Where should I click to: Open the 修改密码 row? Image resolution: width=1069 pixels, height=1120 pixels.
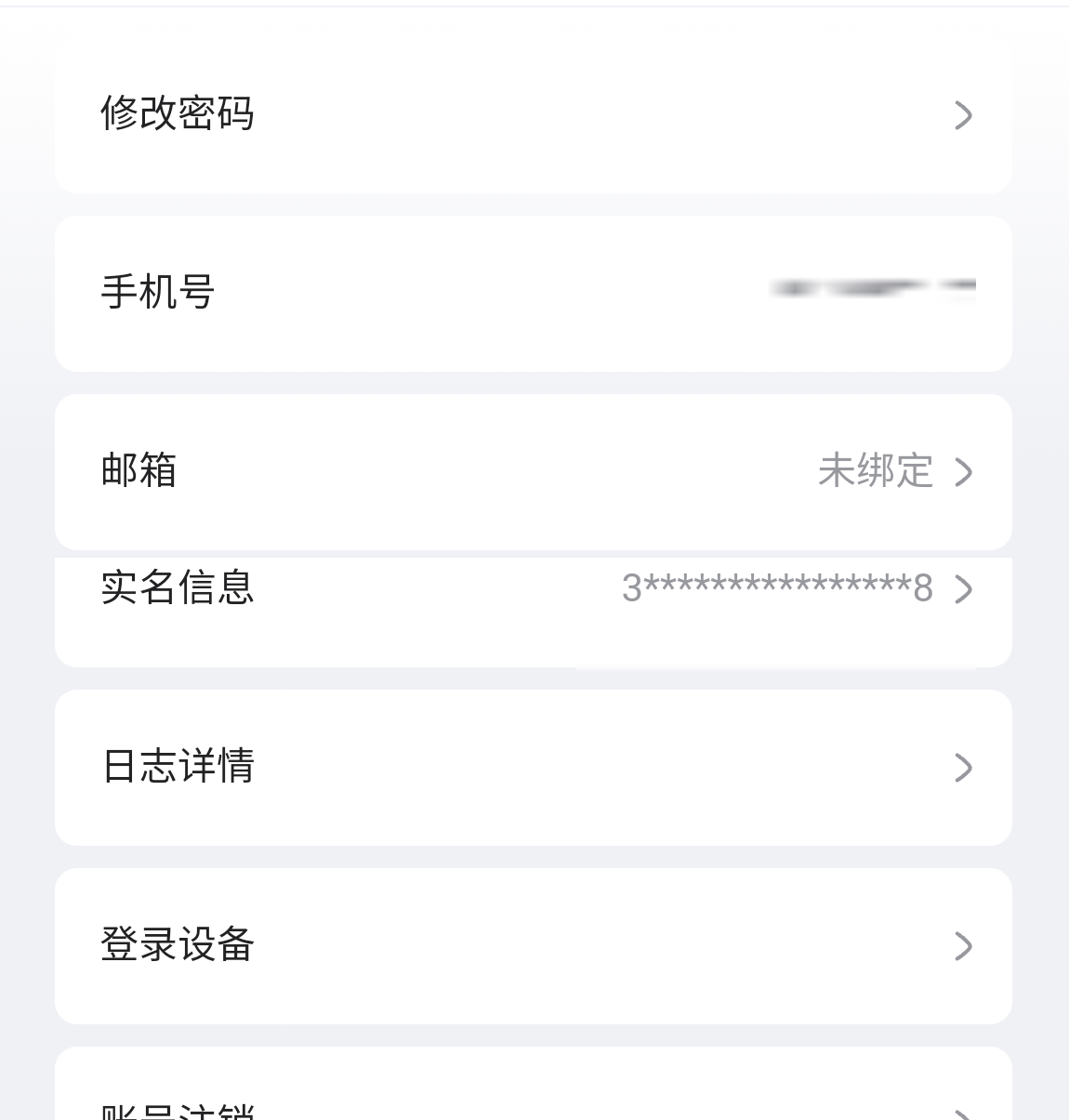[x=533, y=114]
